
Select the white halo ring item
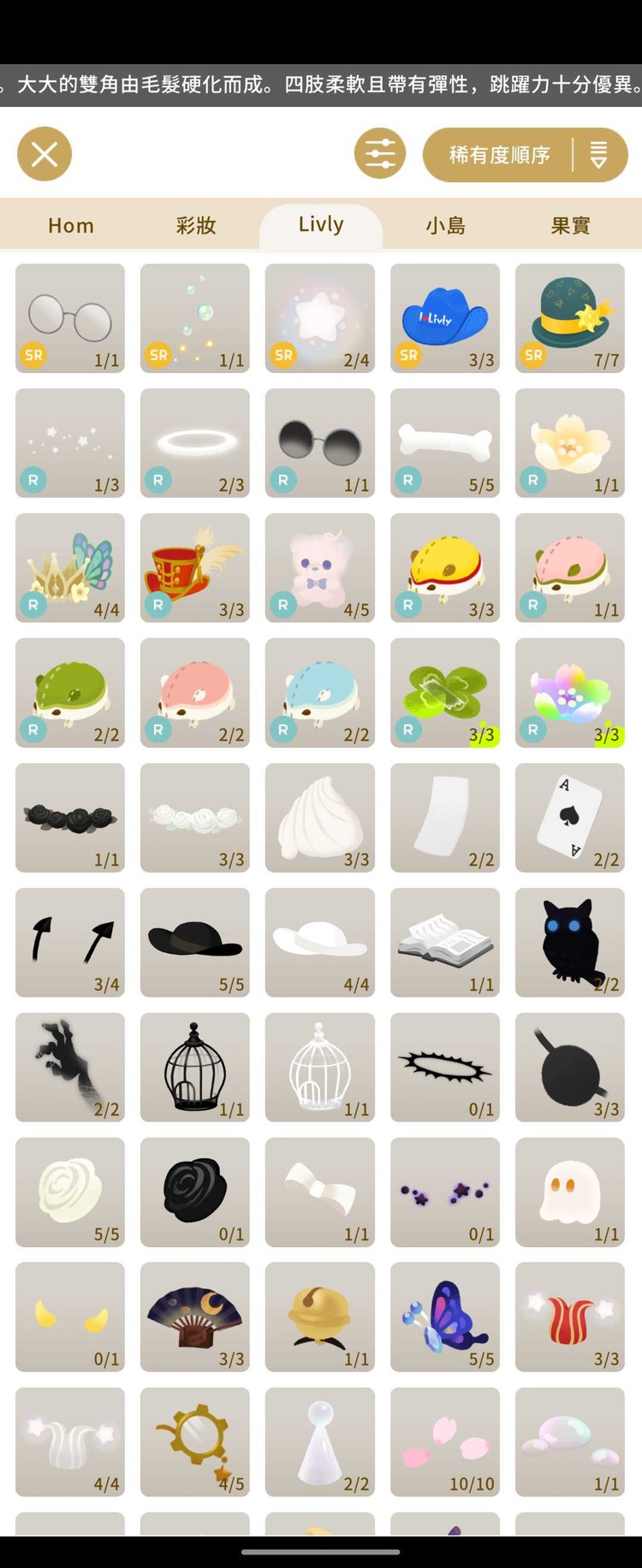pos(195,443)
